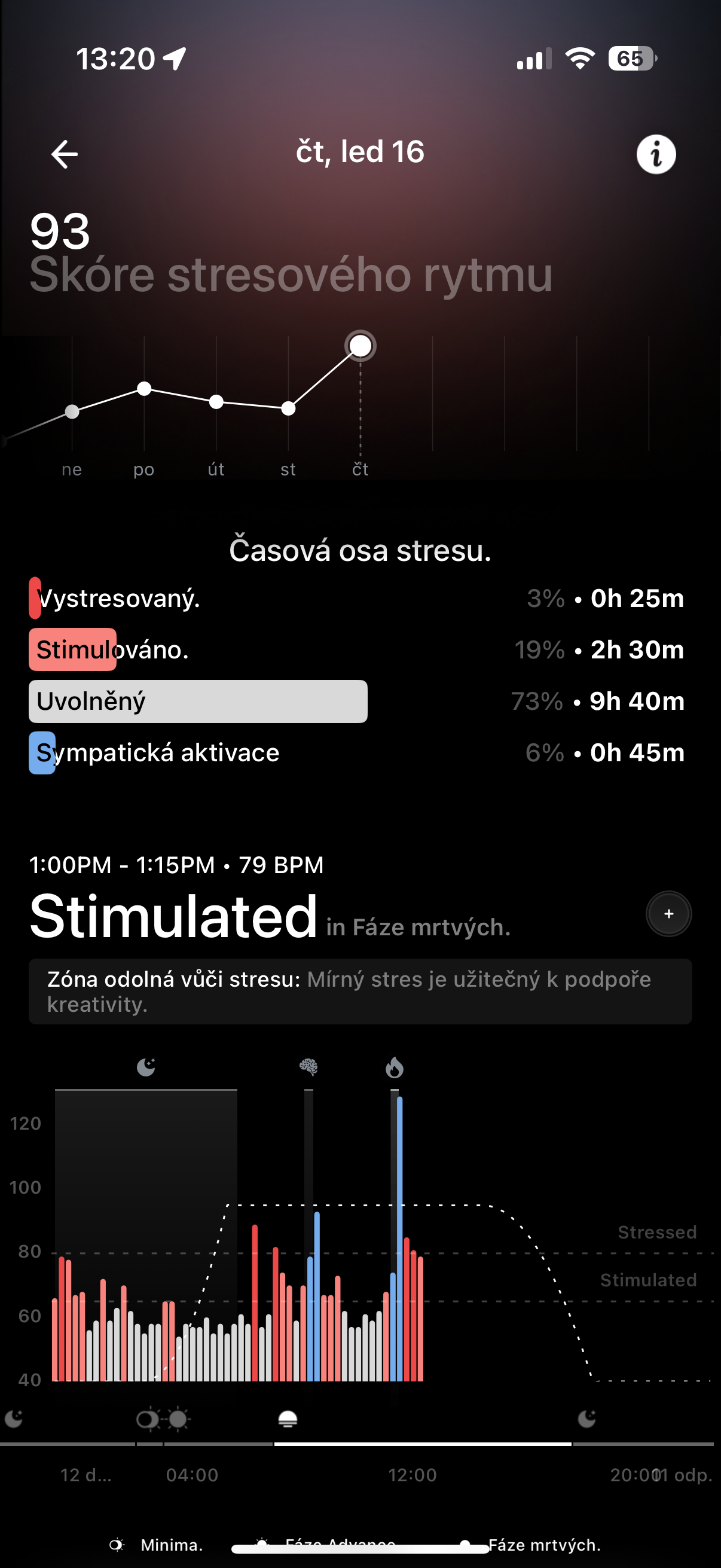Open the date selector čt, led 16
721x1568 pixels.
click(359, 152)
